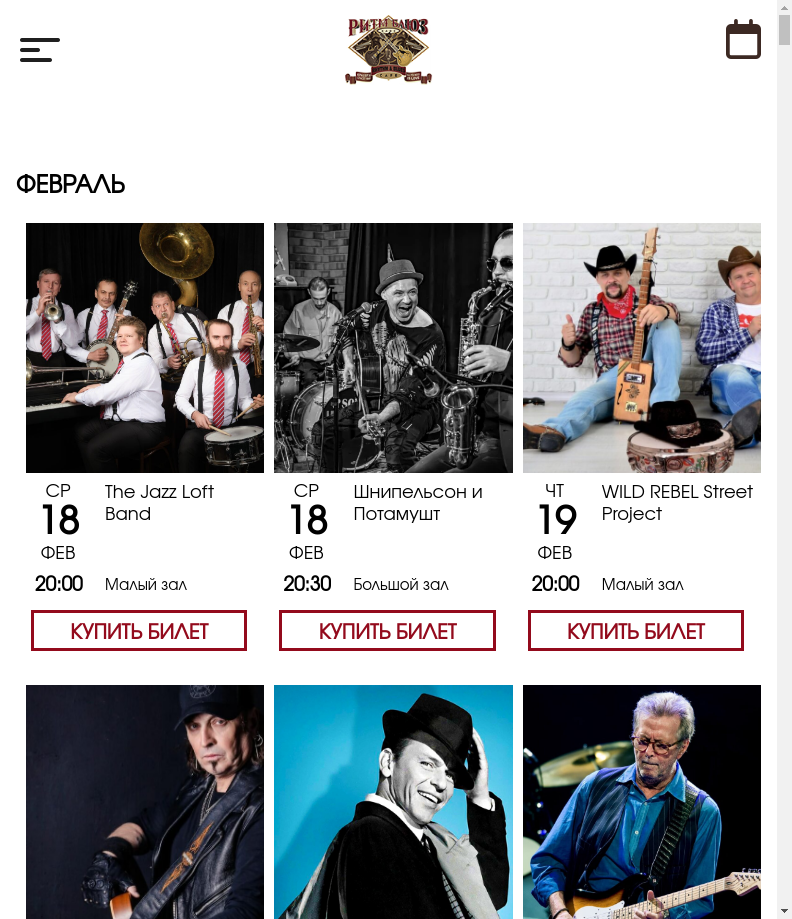Open the event with the guitarist in cap
Image resolution: width=792 pixels, height=919 pixels.
[x=145, y=800]
